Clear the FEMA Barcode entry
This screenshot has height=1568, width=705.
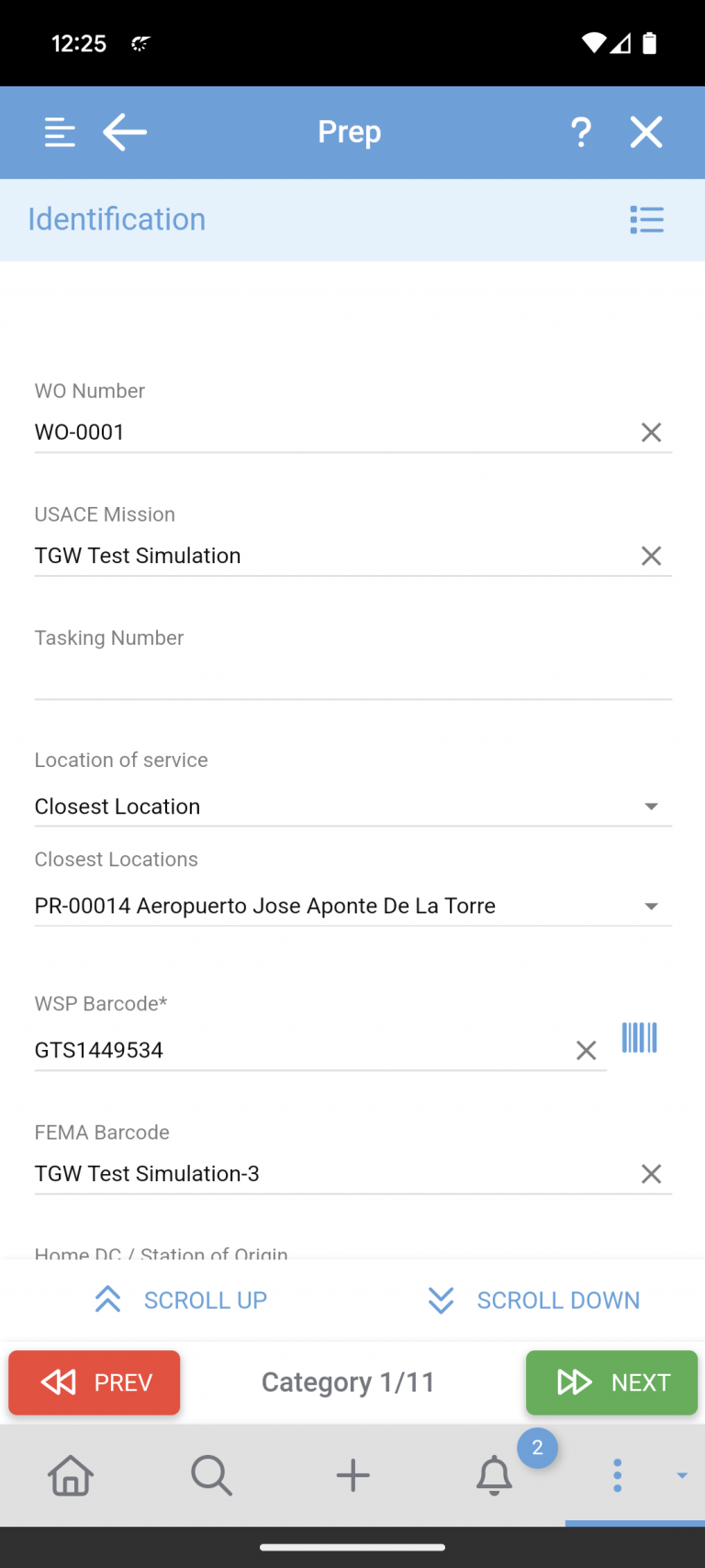652,1173
